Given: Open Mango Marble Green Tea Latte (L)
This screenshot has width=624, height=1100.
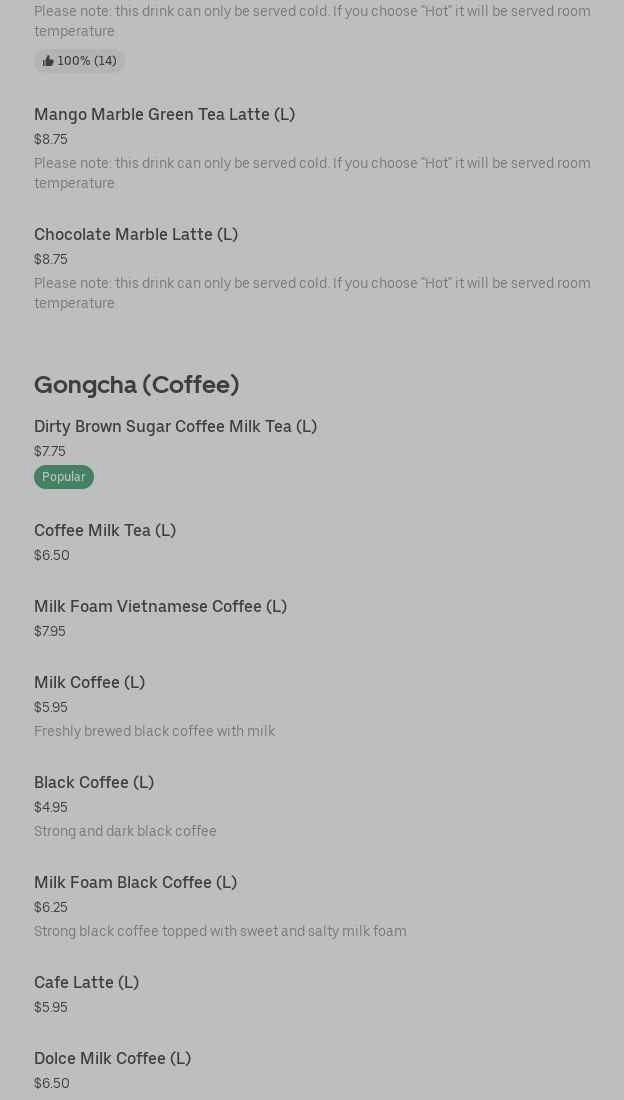Looking at the screenshot, I should coord(164,115).
